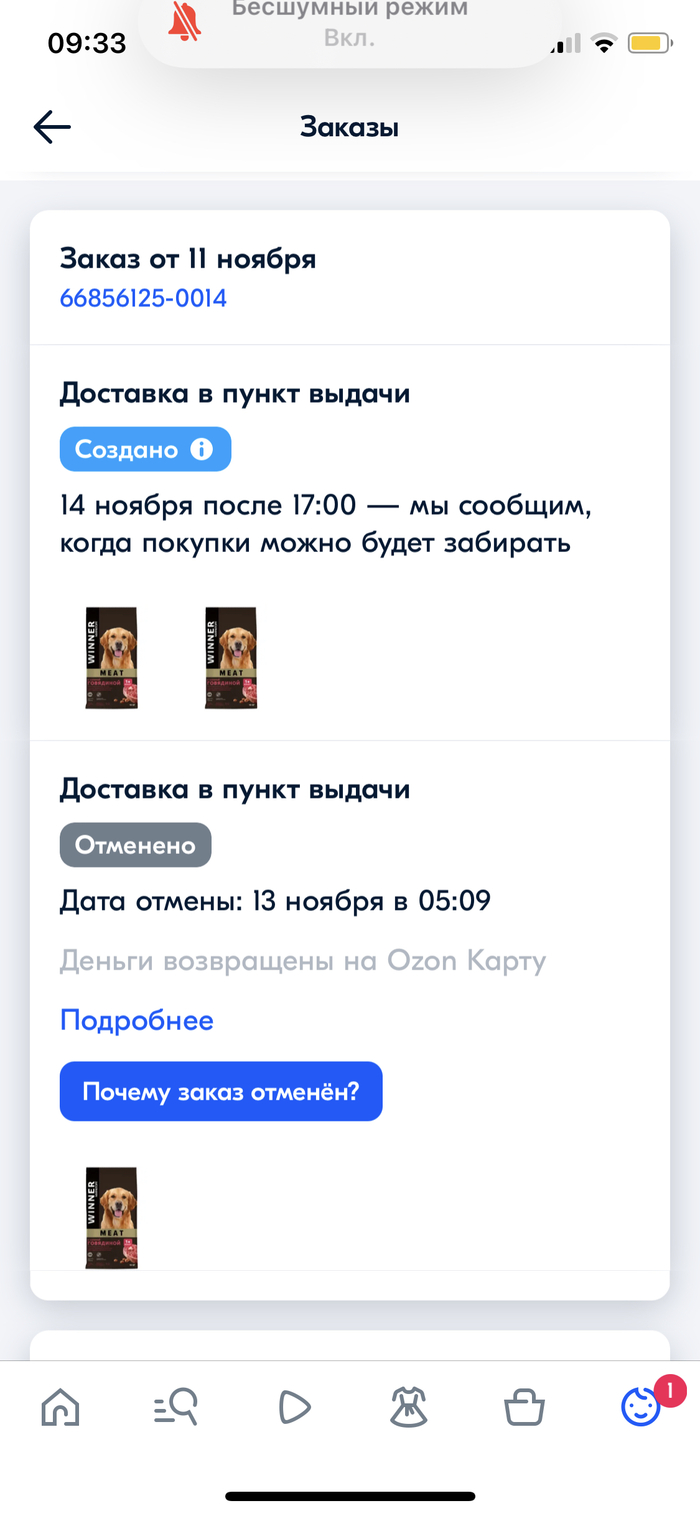
Task: Switch to the video play tab
Action: click(x=293, y=1408)
